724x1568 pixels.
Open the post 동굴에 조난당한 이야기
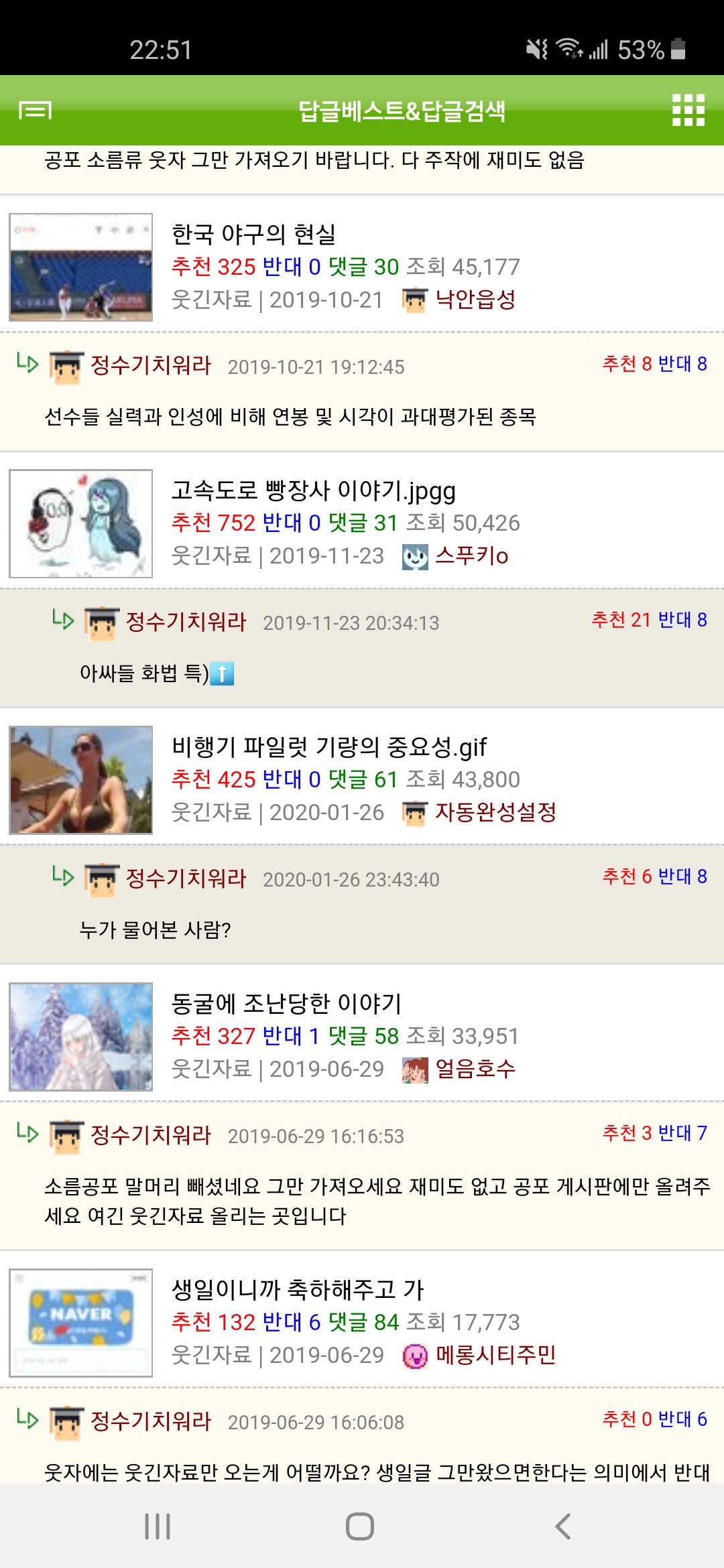(286, 1003)
